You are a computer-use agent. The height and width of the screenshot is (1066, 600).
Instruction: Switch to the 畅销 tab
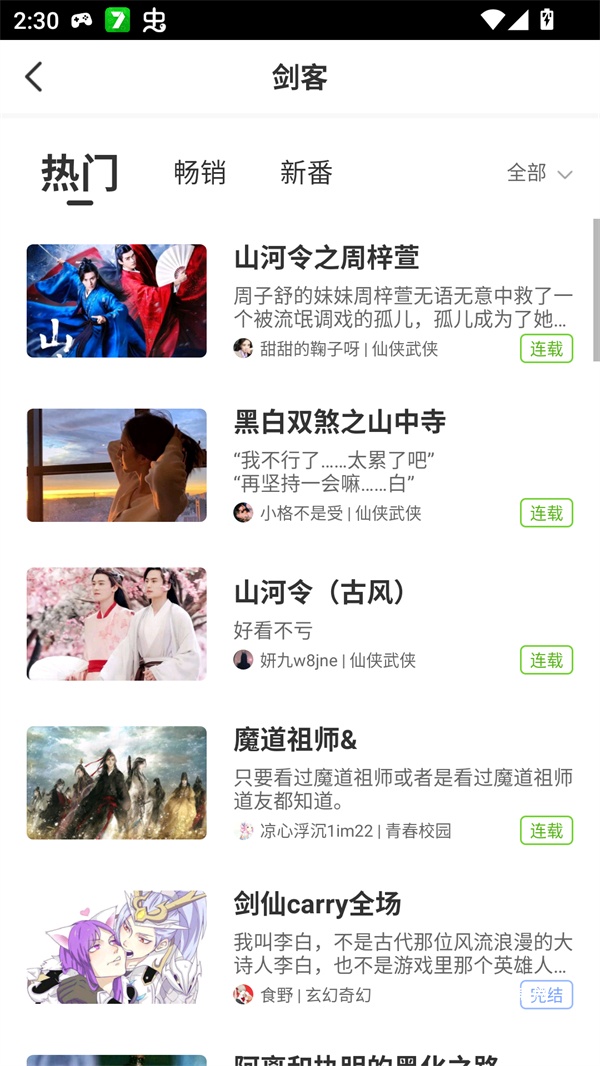click(200, 173)
